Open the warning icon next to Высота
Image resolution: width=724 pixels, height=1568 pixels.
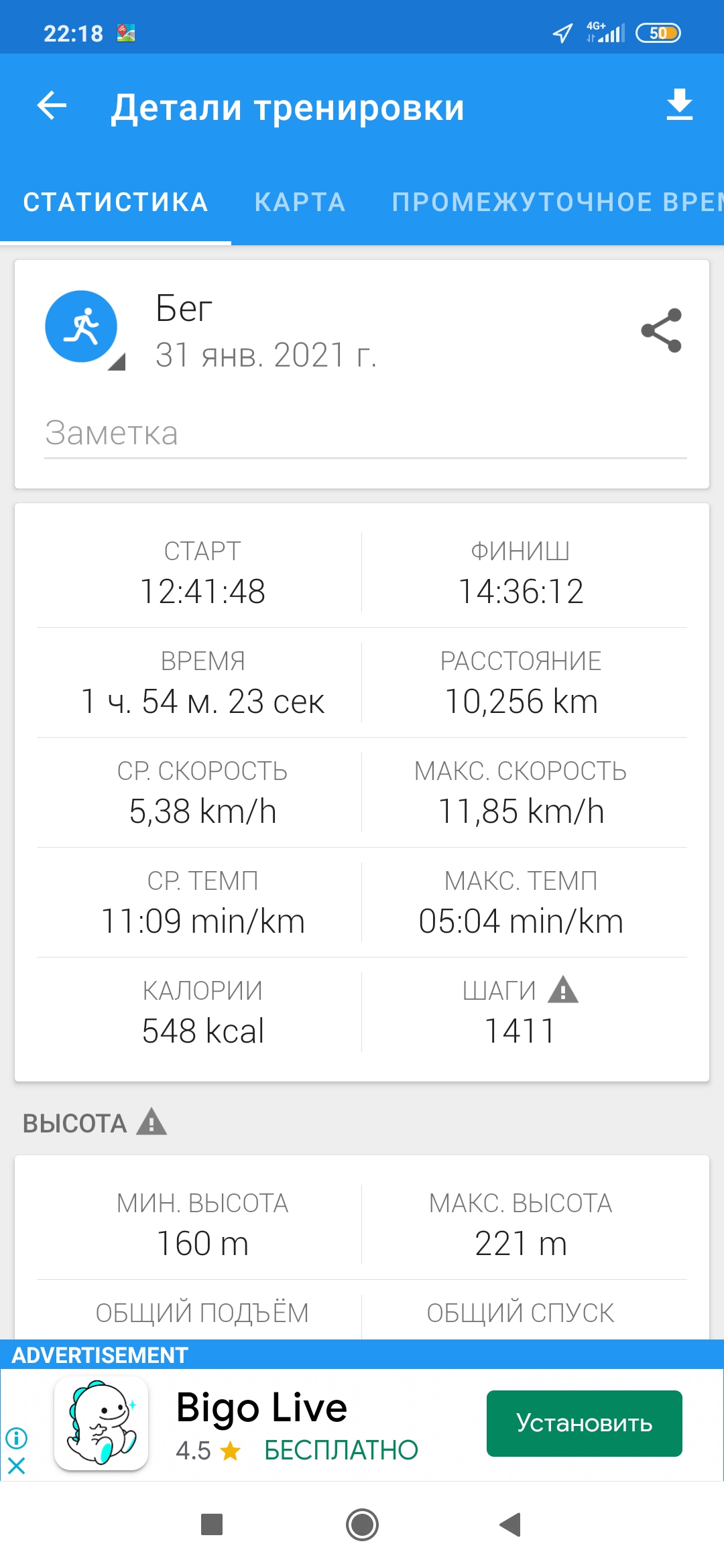[x=152, y=1122]
